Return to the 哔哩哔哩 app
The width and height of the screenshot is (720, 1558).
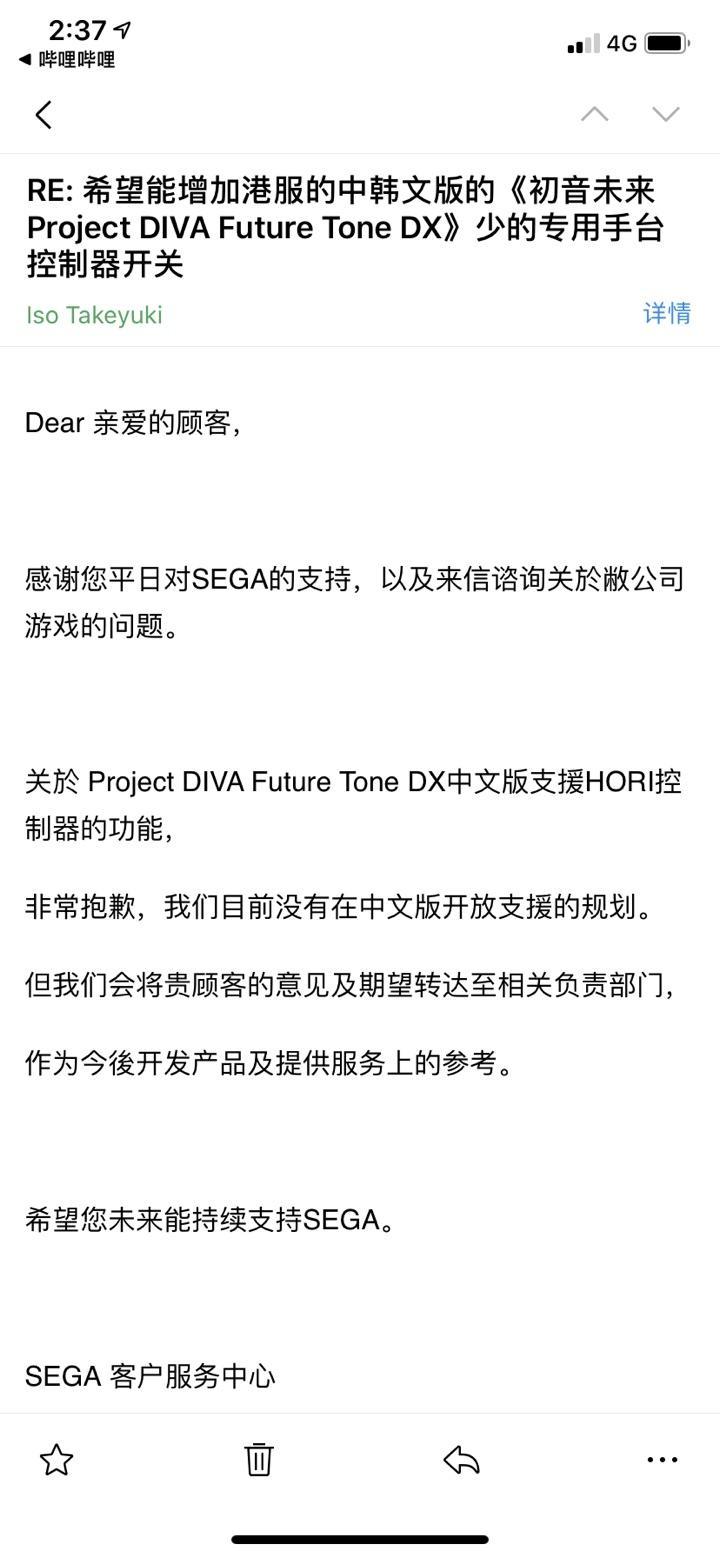pyautogui.click(x=67, y=60)
